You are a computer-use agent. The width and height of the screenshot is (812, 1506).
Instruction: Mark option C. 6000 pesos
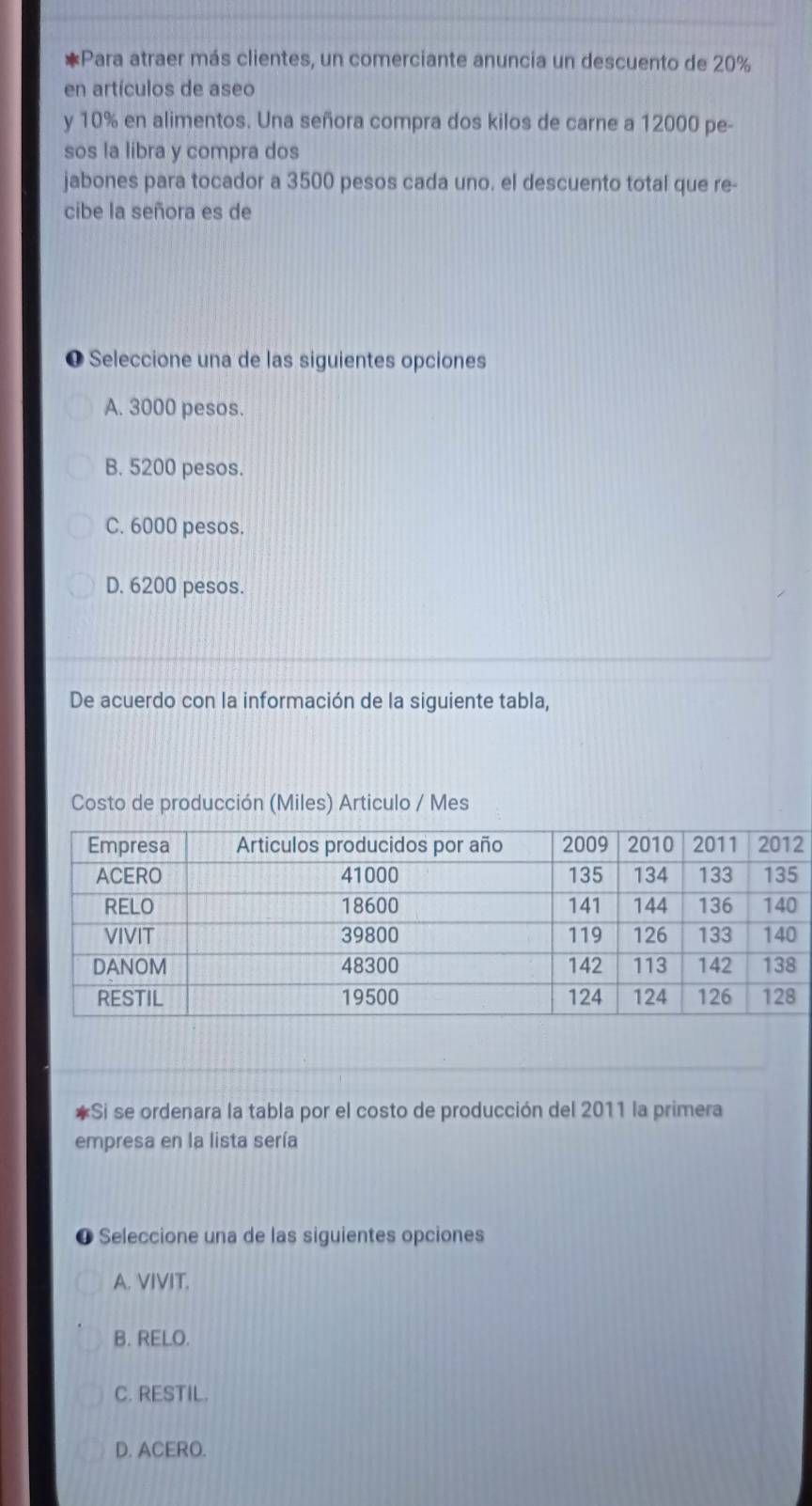[x=79, y=526]
